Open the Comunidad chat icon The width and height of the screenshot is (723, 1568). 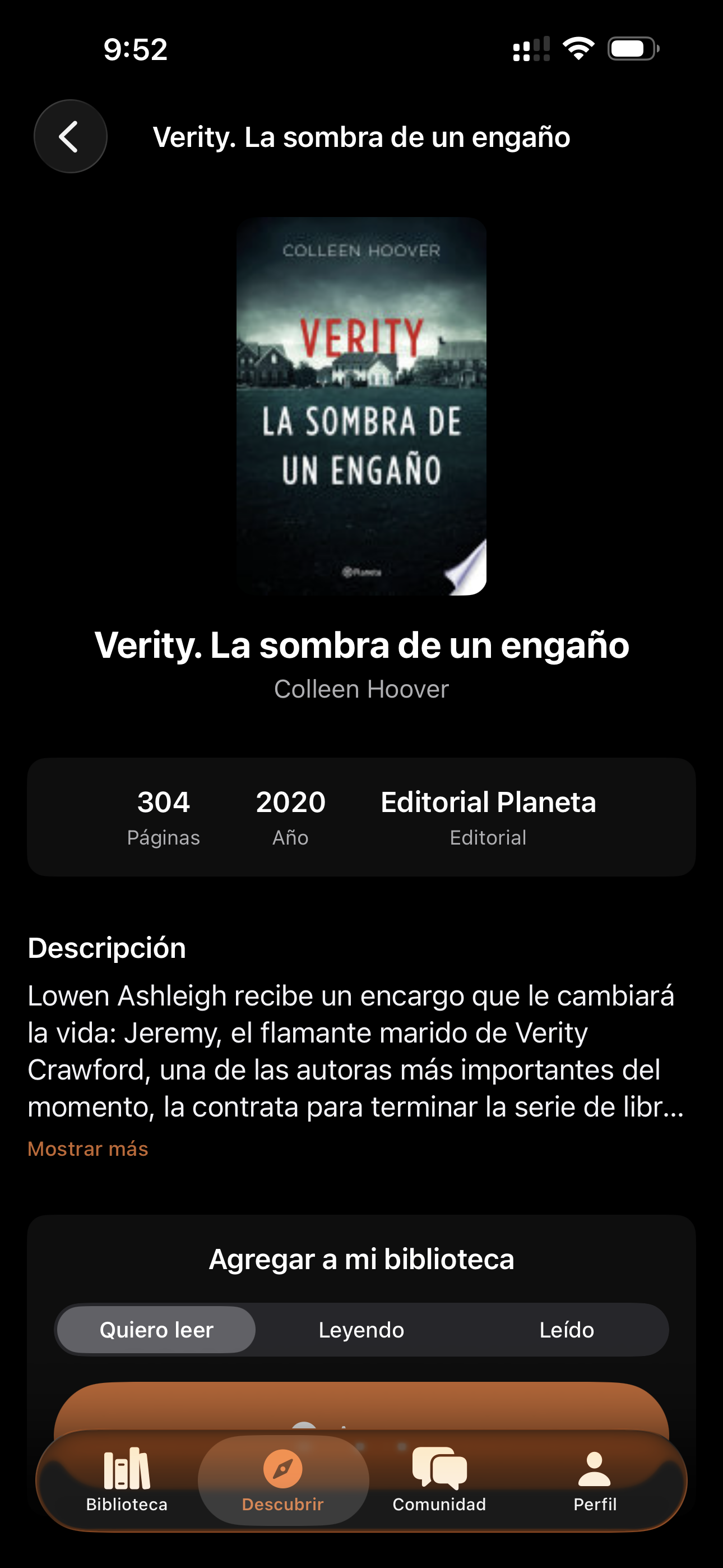point(439,1481)
